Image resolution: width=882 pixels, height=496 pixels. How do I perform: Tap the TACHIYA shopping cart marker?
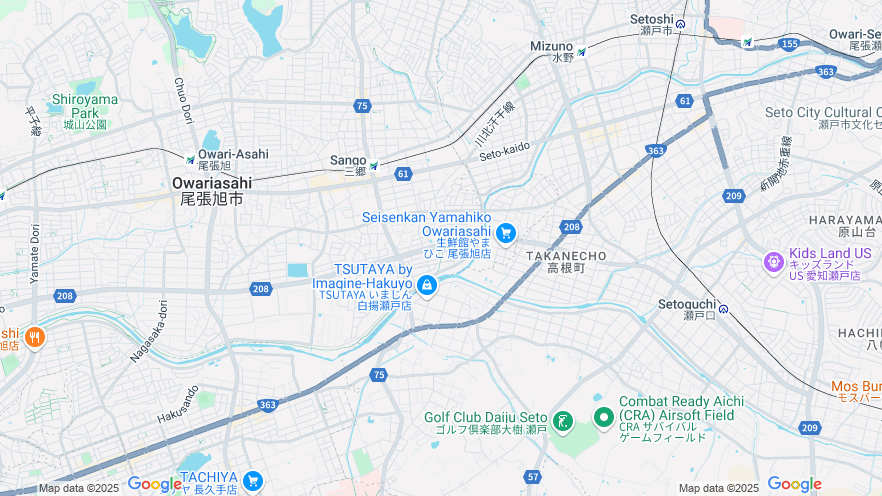252,481
